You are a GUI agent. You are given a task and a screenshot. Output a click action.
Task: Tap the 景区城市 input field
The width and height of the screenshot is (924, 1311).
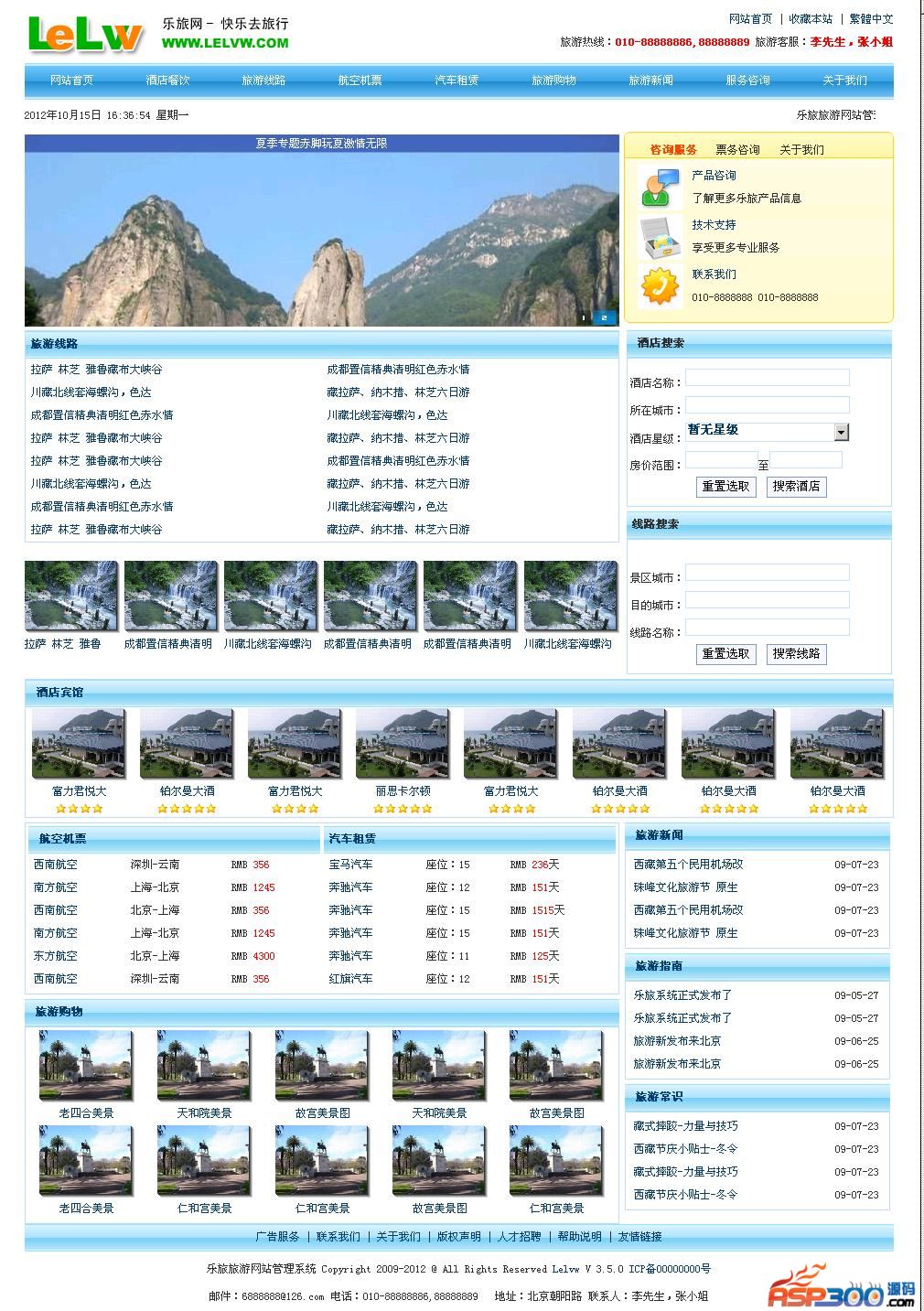pyautogui.click(x=767, y=573)
